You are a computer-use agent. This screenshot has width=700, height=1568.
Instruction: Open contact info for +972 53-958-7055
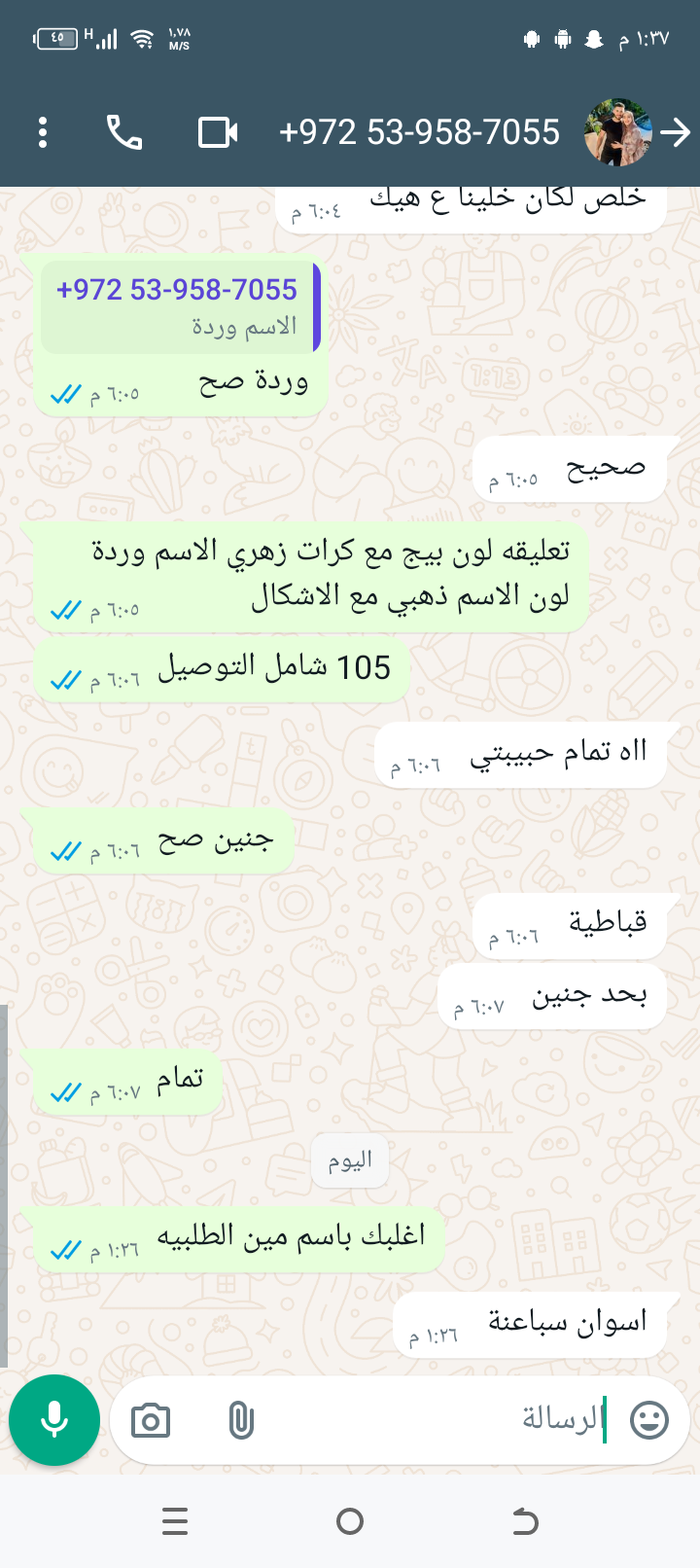(x=419, y=132)
